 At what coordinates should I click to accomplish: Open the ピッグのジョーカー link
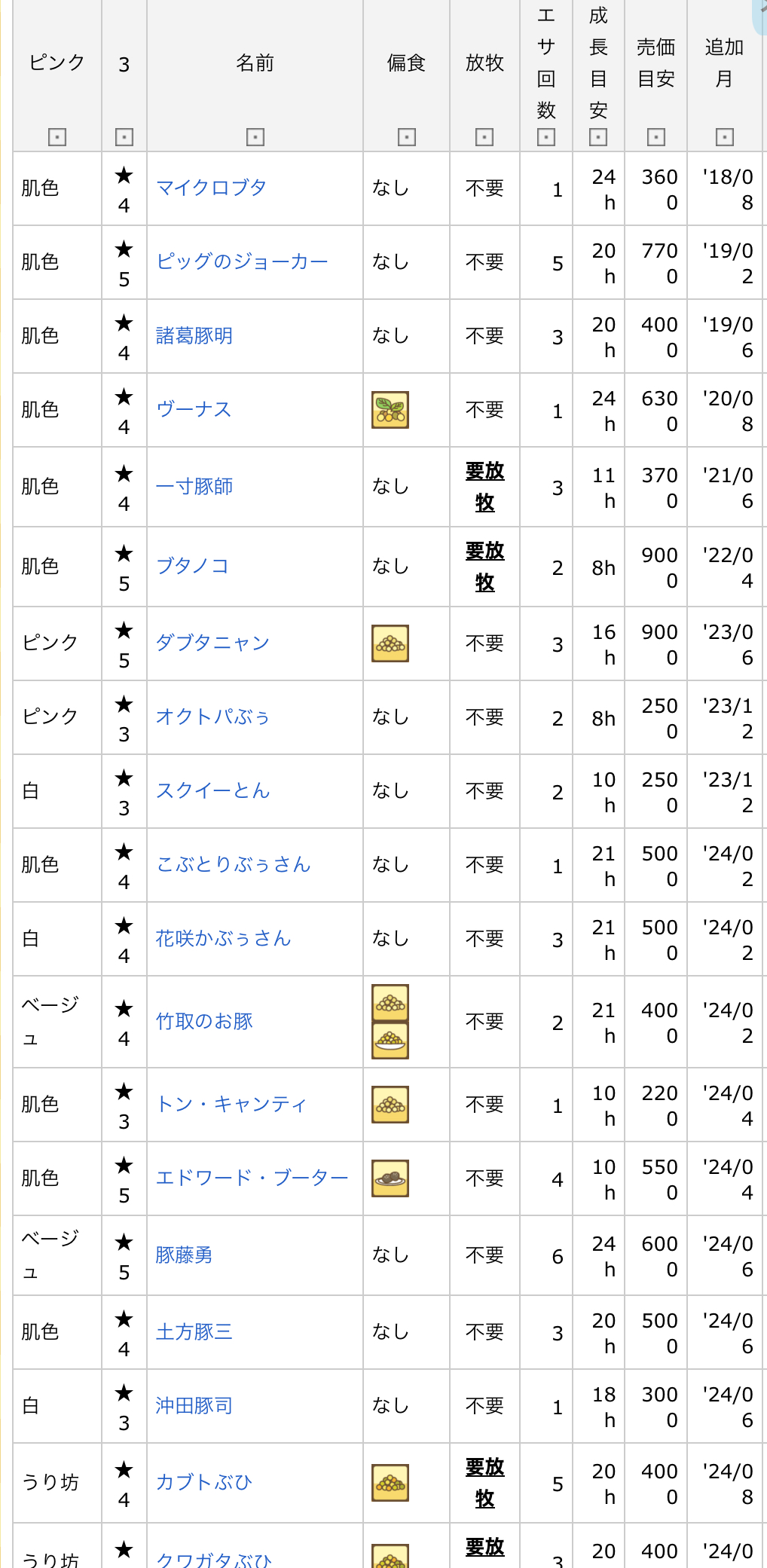[x=242, y=261]
